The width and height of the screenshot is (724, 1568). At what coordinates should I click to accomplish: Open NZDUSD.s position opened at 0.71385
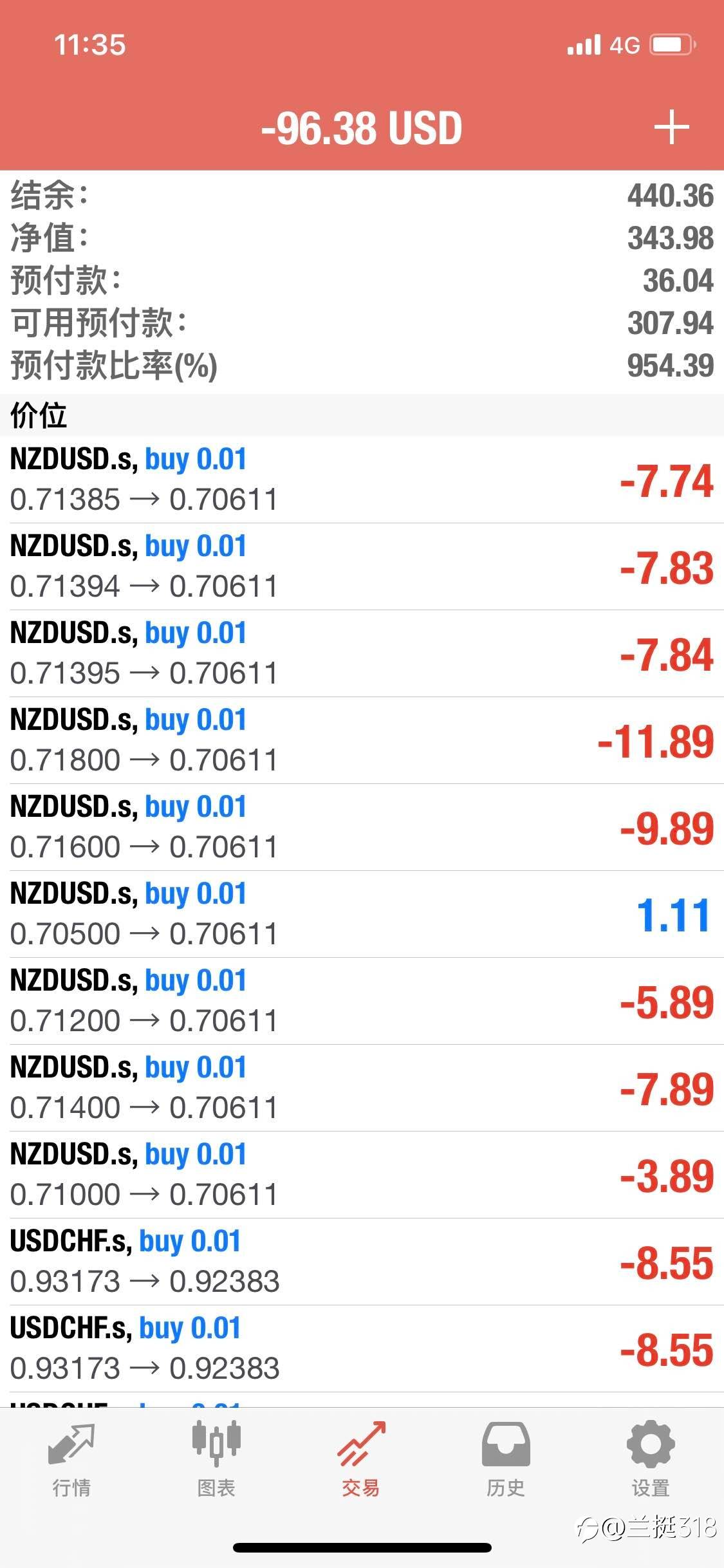point(362,480)
